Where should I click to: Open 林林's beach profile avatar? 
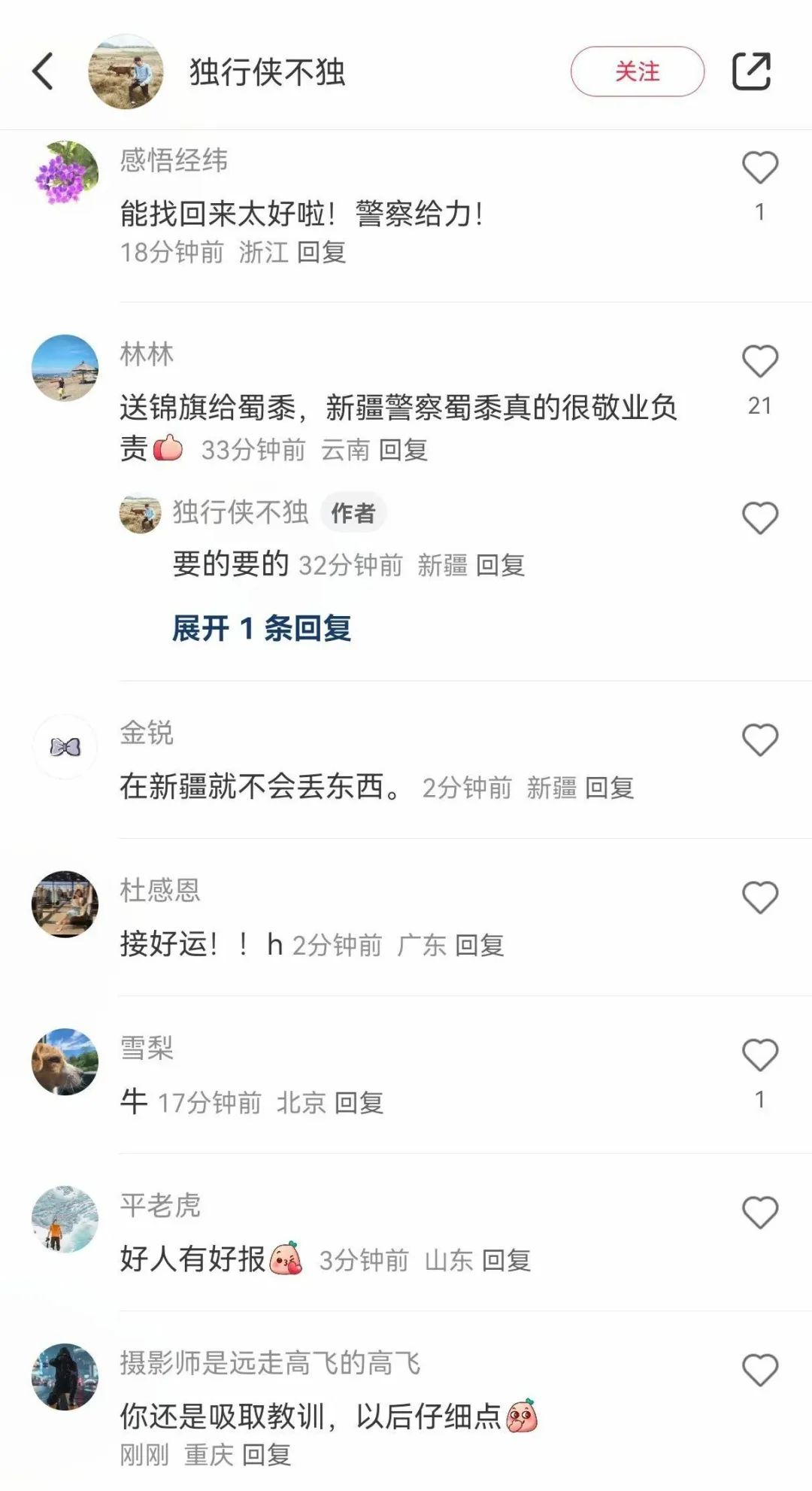point(65,368)
